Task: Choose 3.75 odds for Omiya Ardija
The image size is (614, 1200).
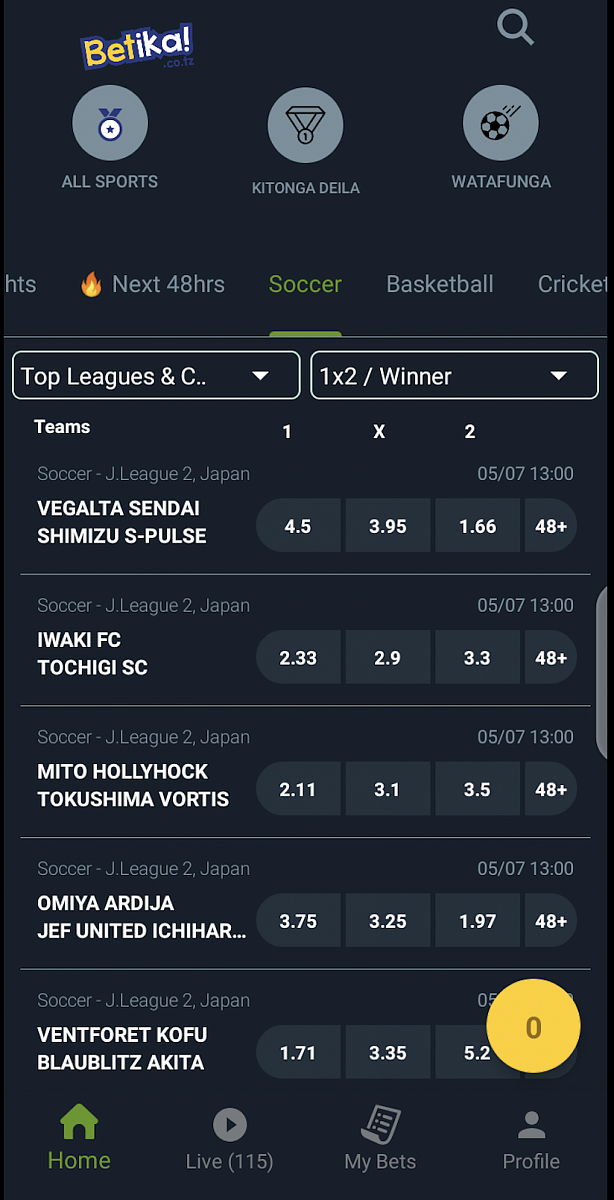Action: (299, 921)
